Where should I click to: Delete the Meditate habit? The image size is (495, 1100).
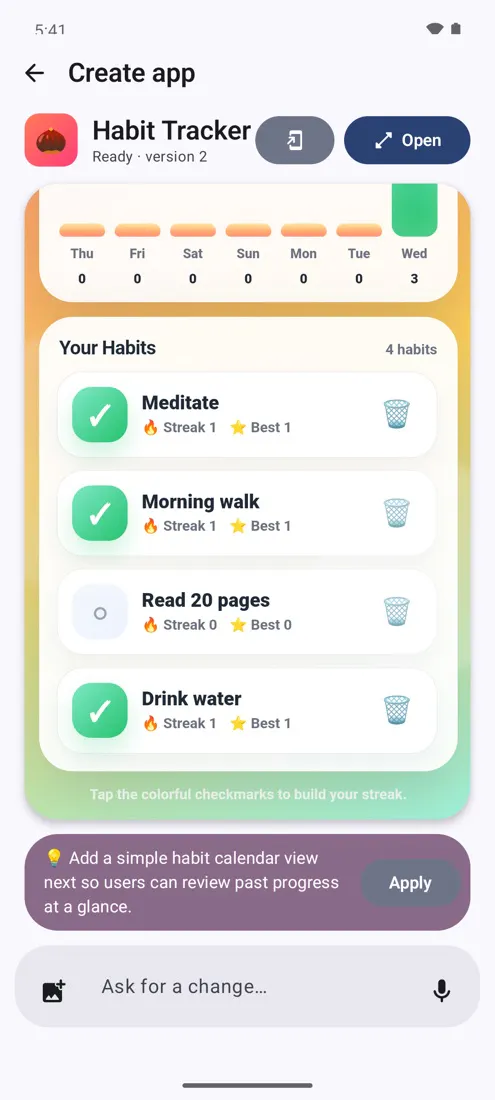click(x=396, y=414)
